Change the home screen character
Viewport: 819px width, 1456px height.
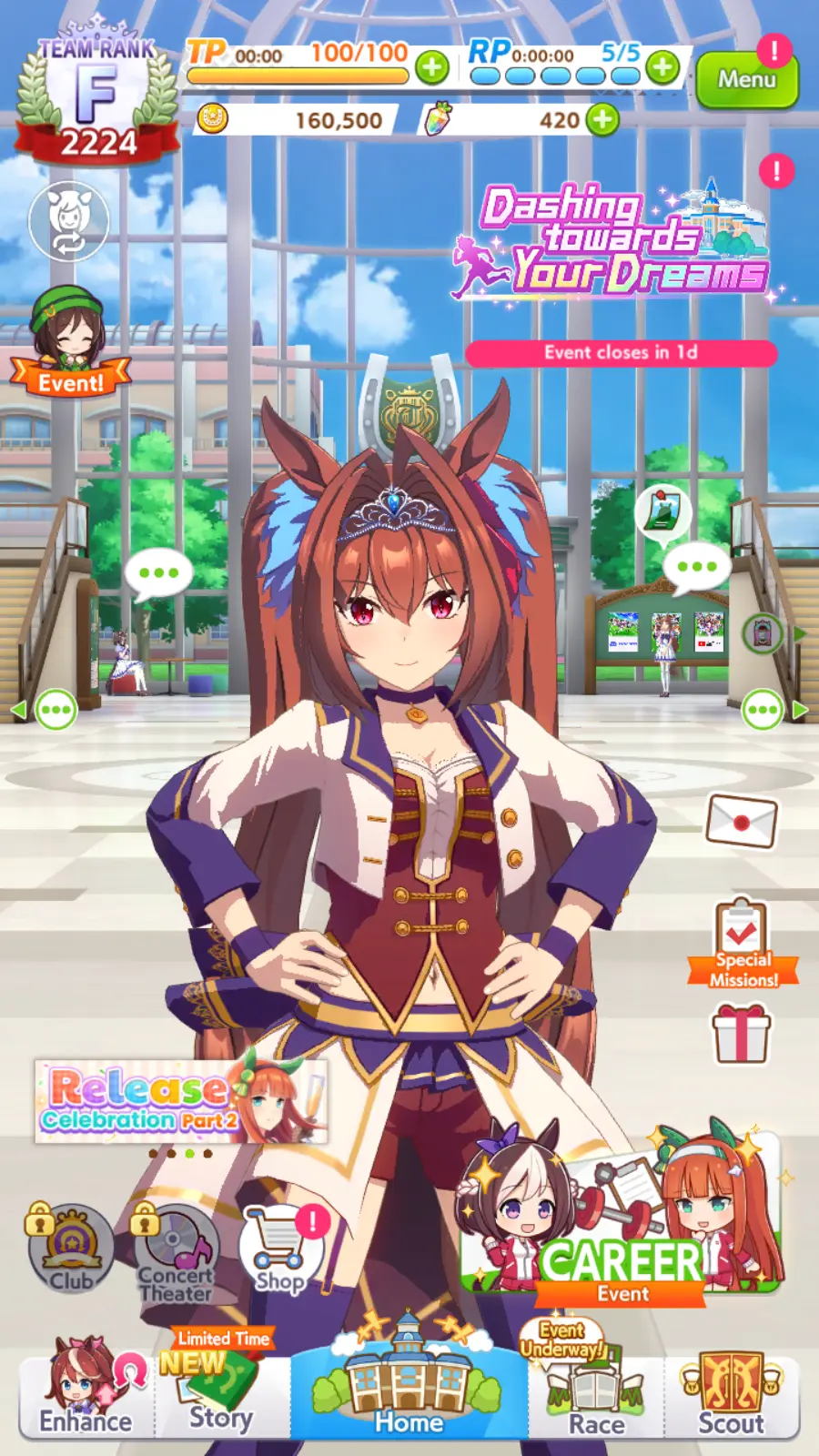point(68,221)
